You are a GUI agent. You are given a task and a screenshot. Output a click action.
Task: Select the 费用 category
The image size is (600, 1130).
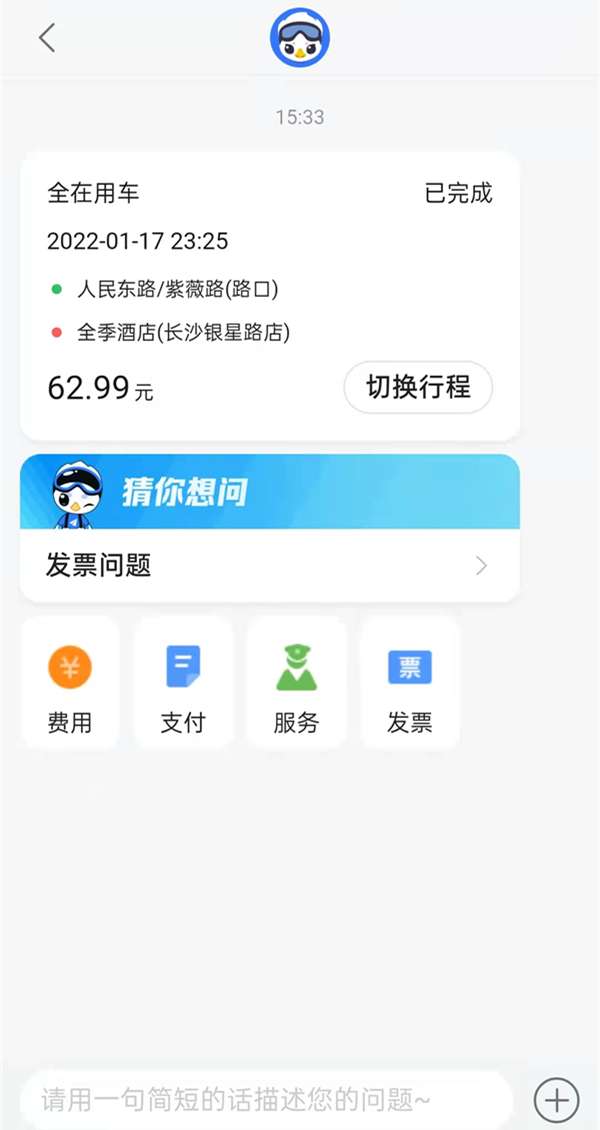[70, 683]
